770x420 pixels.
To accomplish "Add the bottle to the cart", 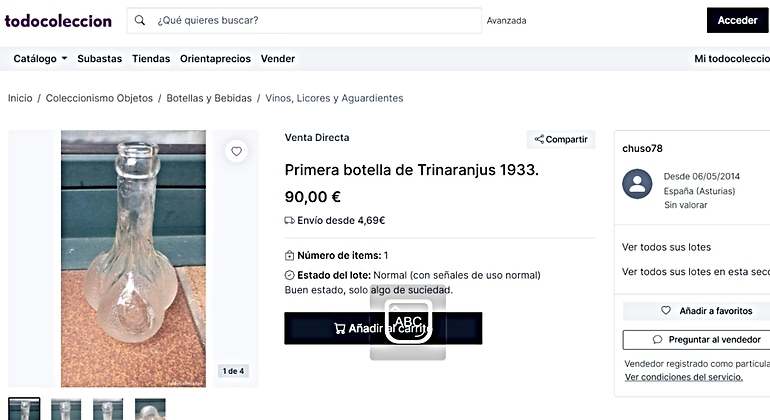I will pyautogui.click(x=383, y=328).
